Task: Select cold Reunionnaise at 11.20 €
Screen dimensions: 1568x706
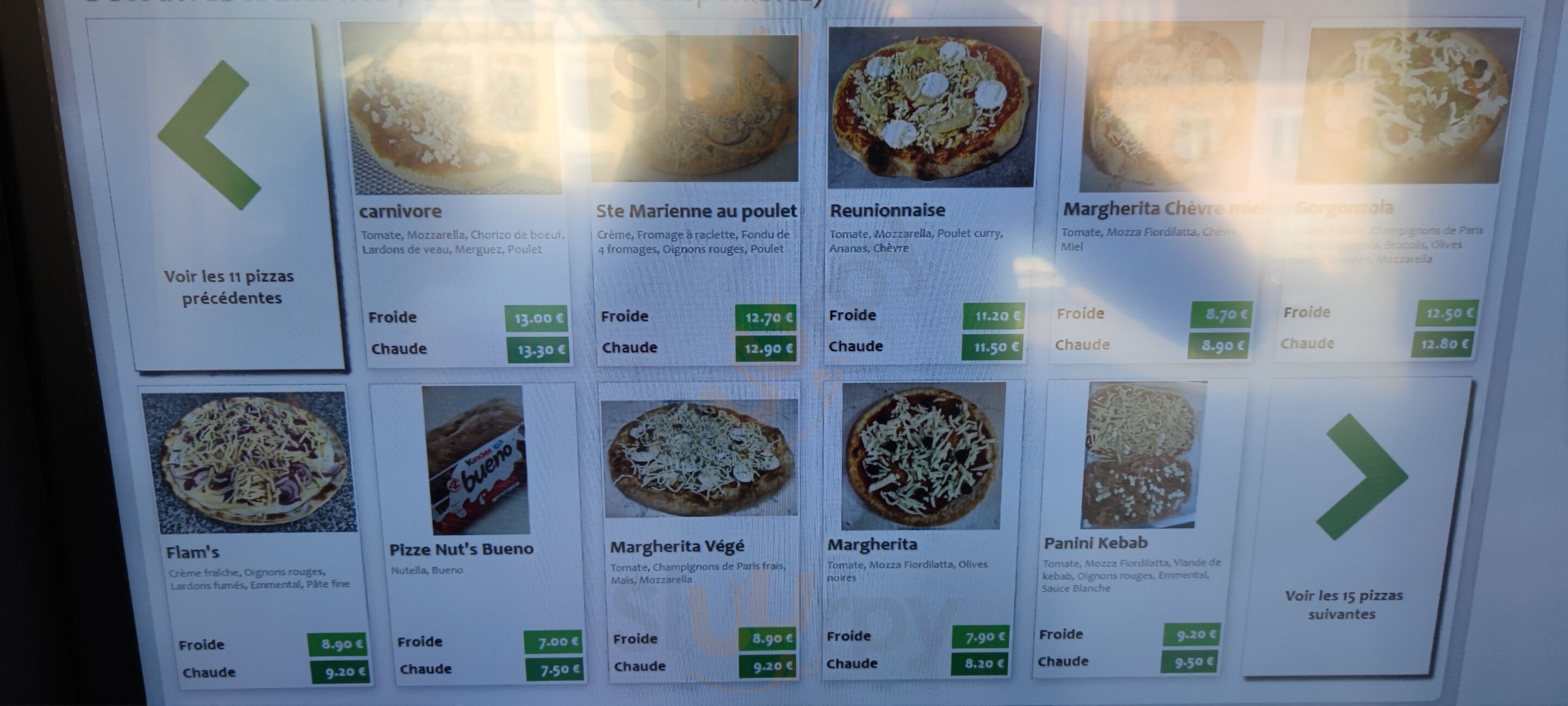Action: pos(994,315)
